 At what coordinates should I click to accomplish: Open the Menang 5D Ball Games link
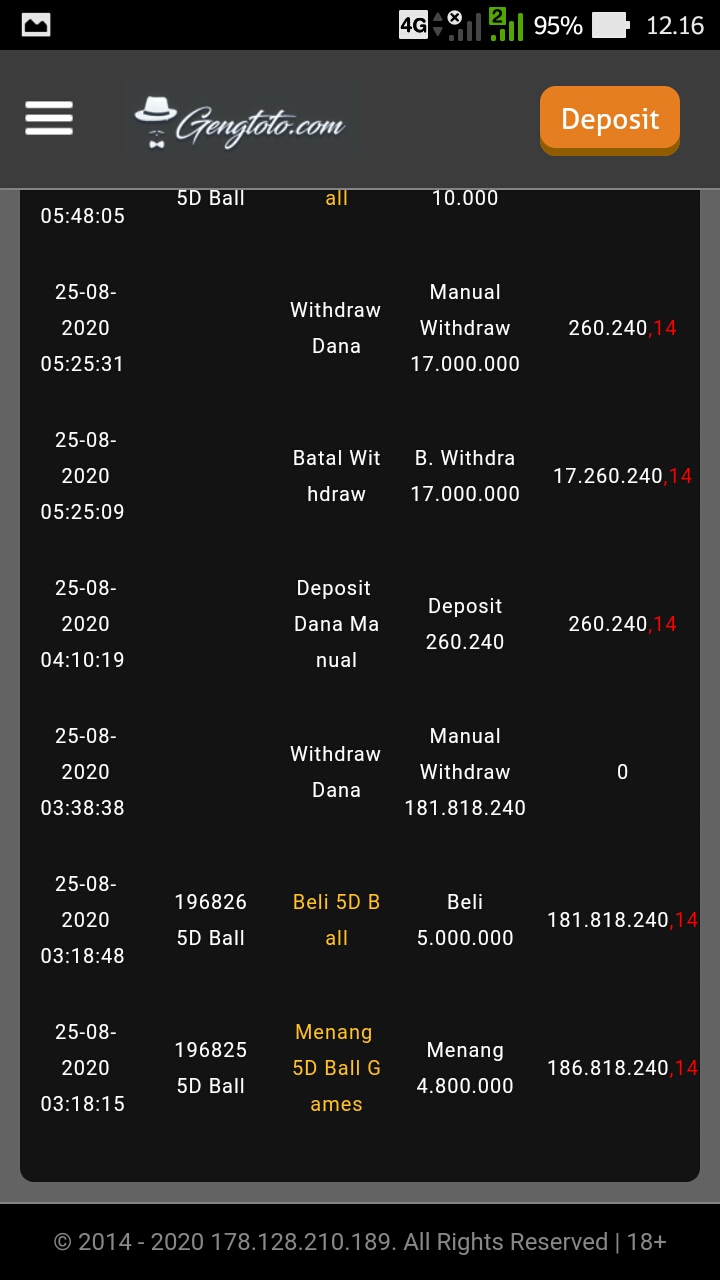coord(336,1068)
